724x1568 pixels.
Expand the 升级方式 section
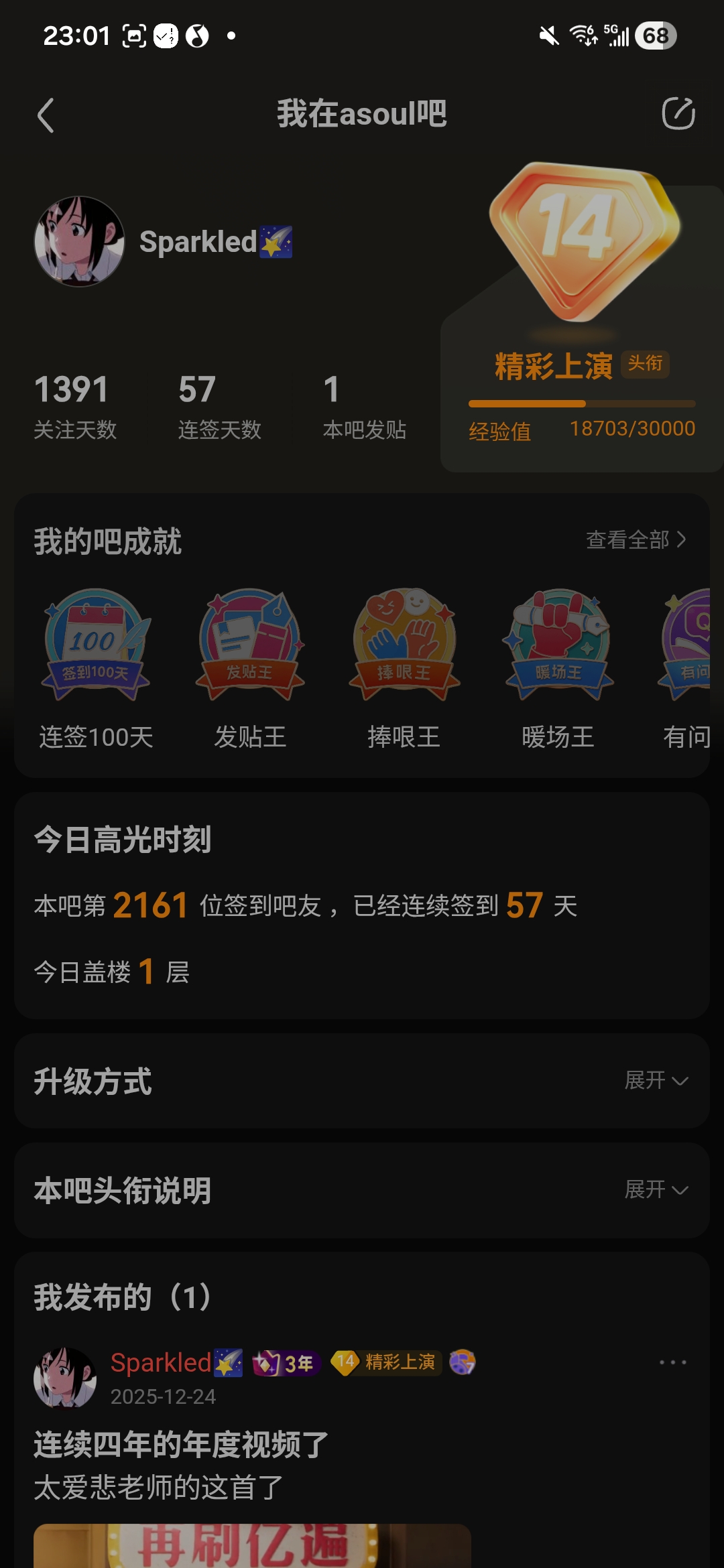pyautogui.click(x=656, y=1080)
